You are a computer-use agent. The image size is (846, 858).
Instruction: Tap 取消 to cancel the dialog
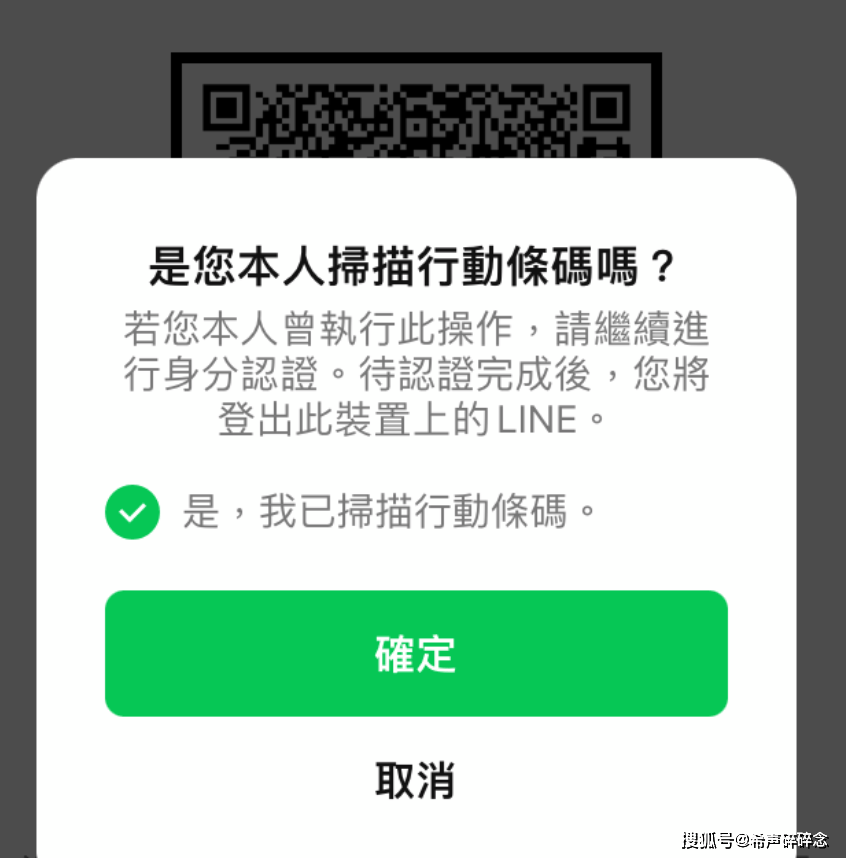pyautogui.click(x=416, y=779)
